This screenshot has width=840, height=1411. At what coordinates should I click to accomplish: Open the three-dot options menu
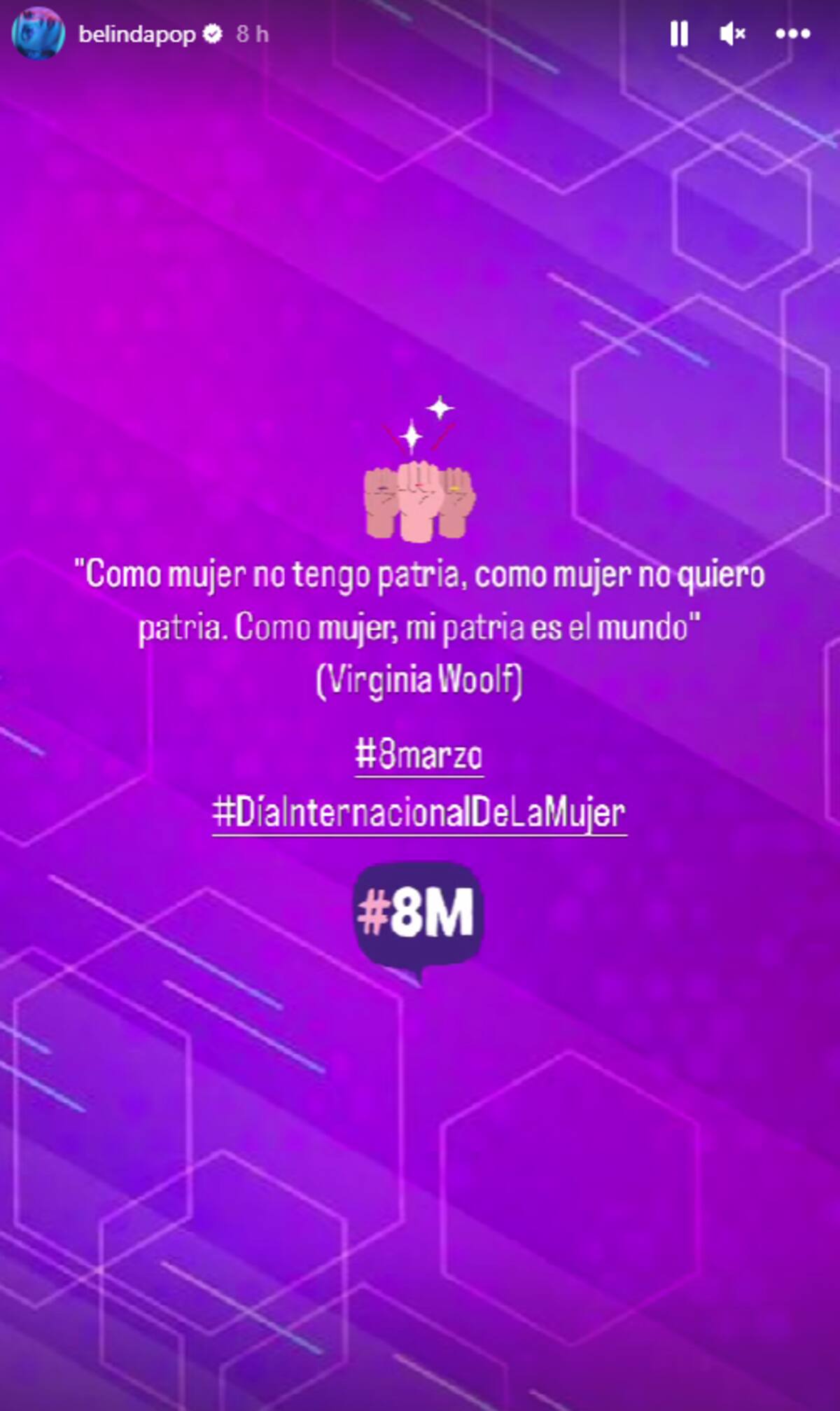point(792,34)
